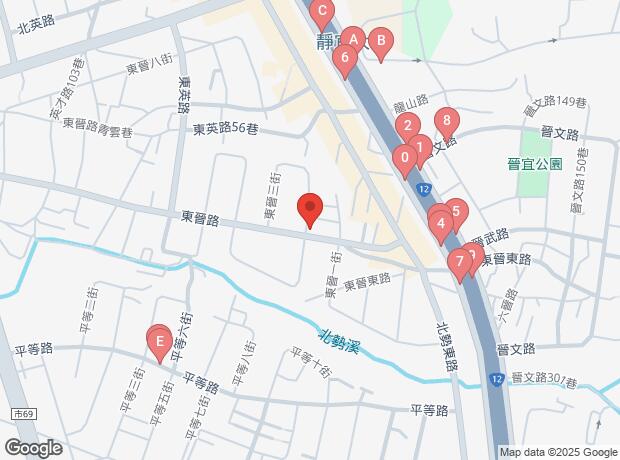
Task: Select the unlabeled red pin near 東晉路
Action: tap(310, 208)
